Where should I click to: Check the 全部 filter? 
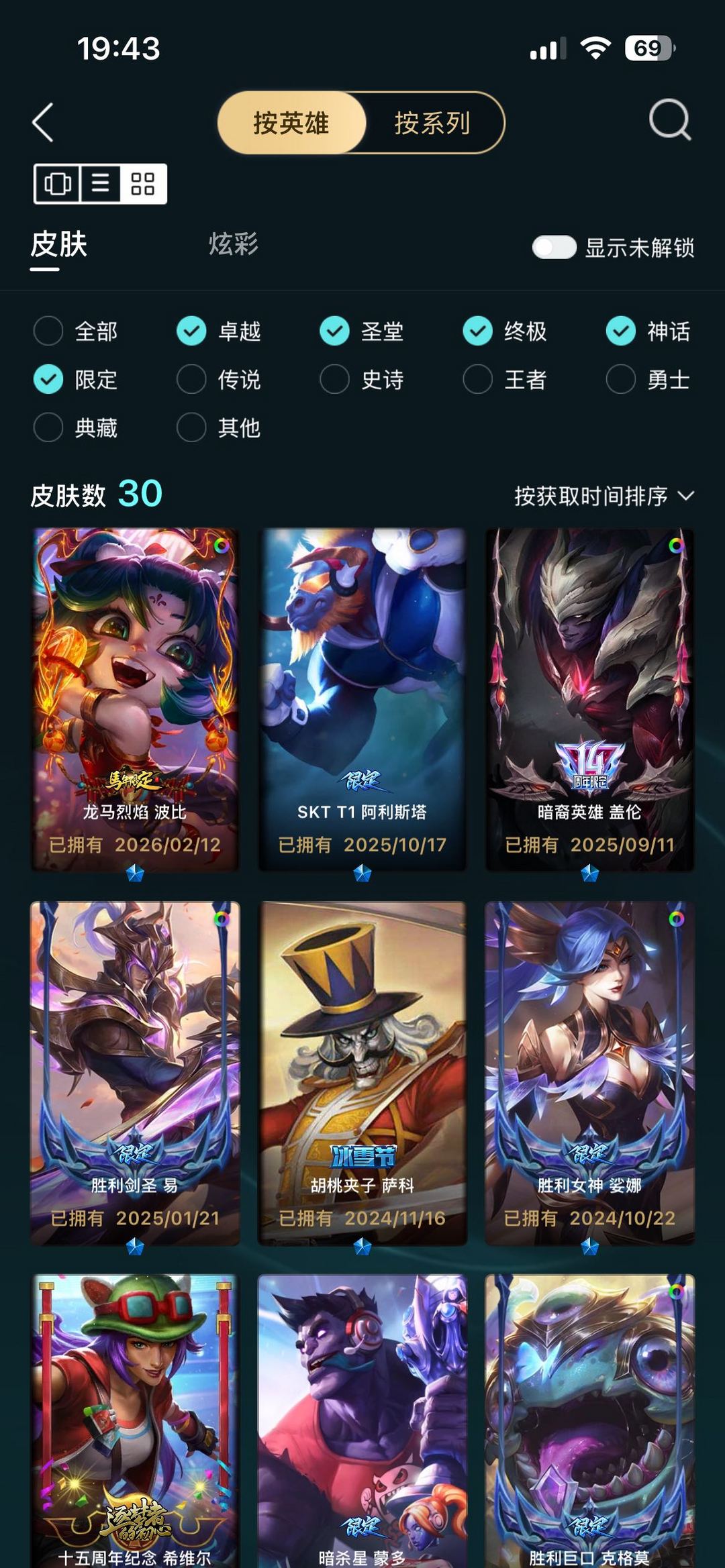click(76, 331)
